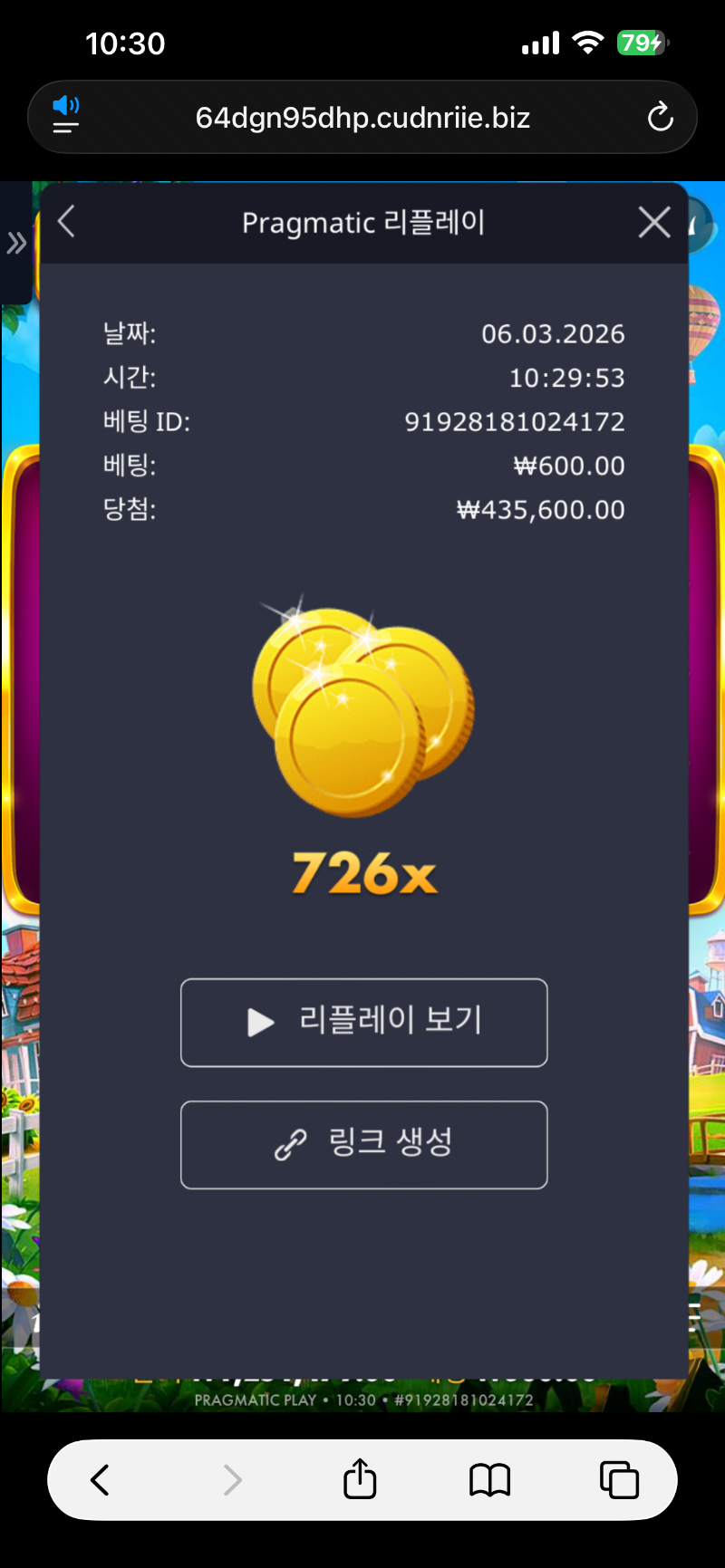
Task: Tap the cellular signal bars icon
Action: click(x=538, y=42)
